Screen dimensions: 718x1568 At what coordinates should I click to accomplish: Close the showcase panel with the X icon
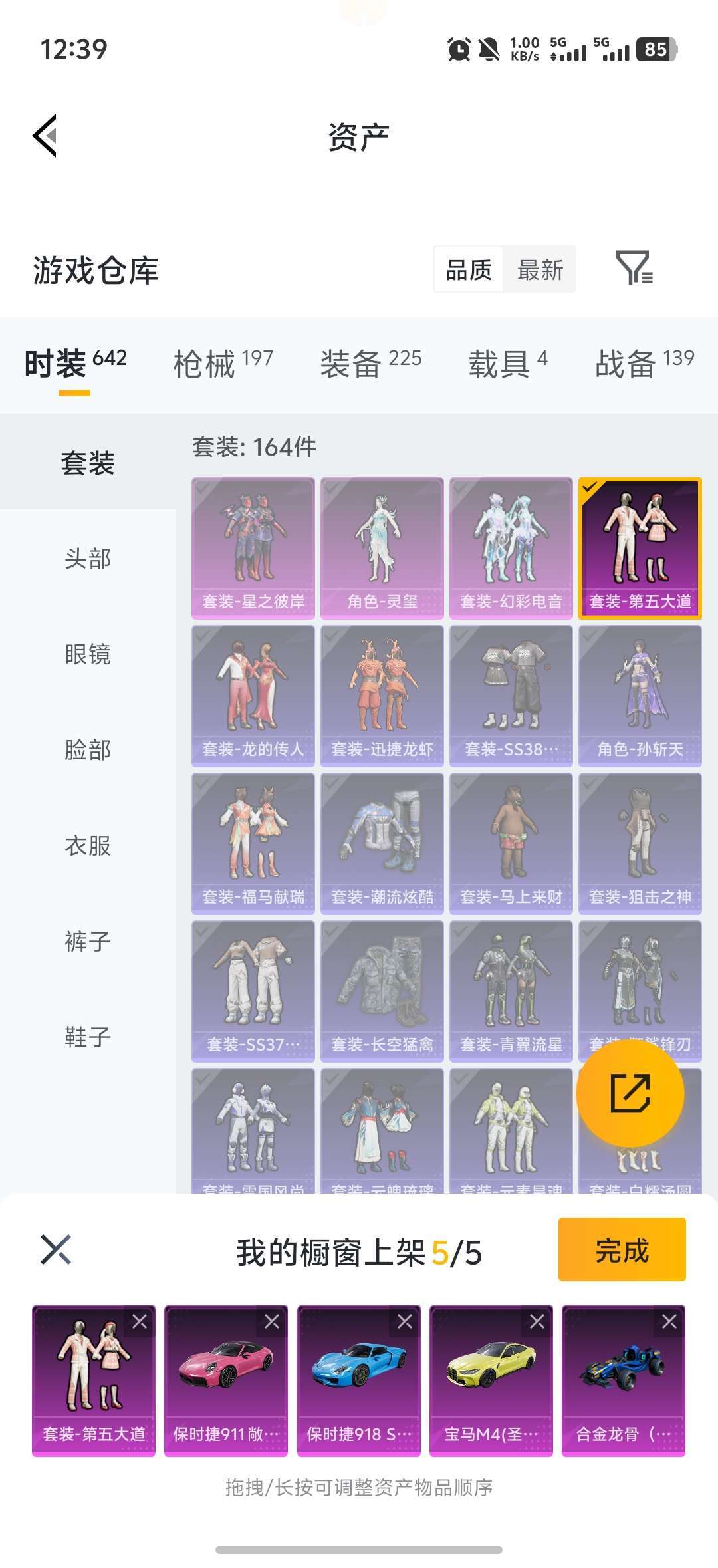coord(57,1249)
